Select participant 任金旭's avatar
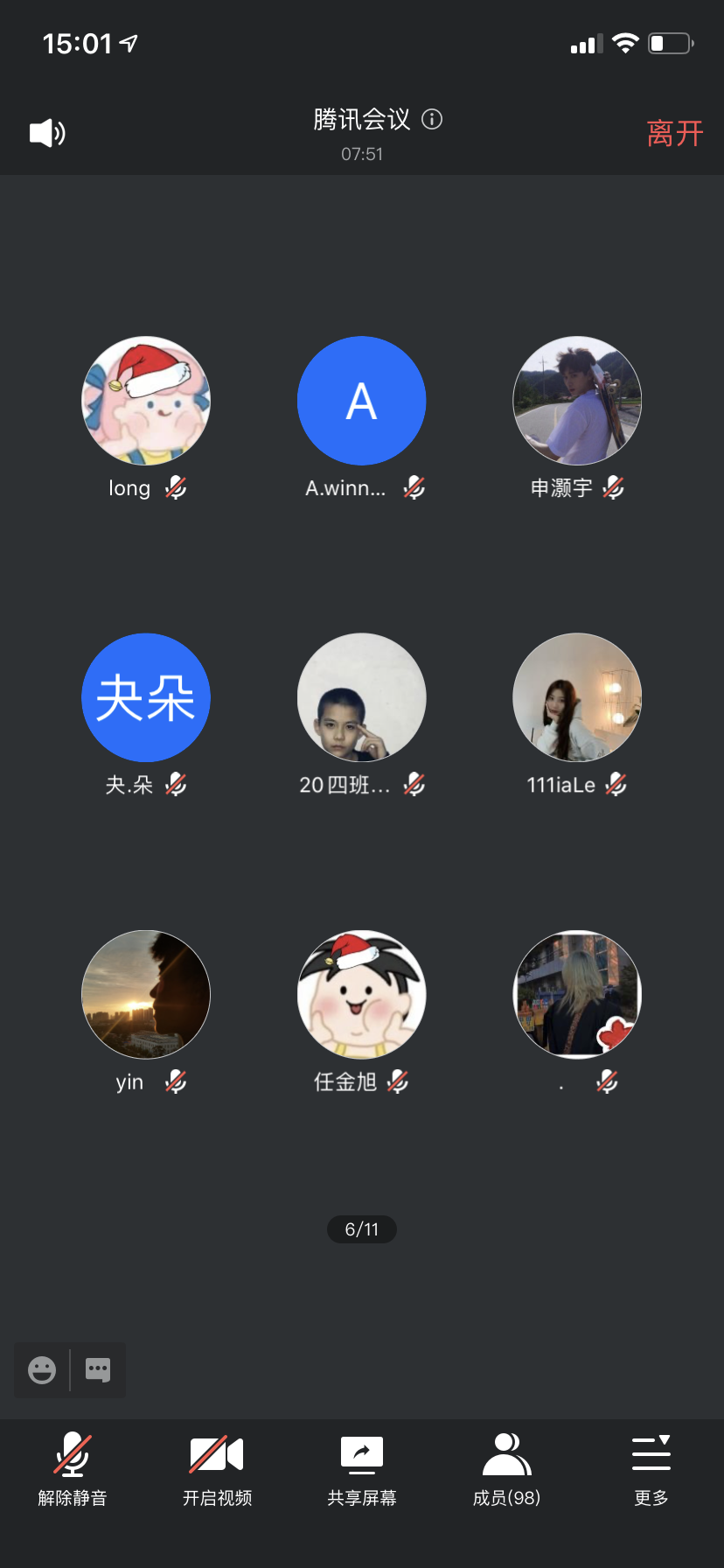 [x=362, y=994]
